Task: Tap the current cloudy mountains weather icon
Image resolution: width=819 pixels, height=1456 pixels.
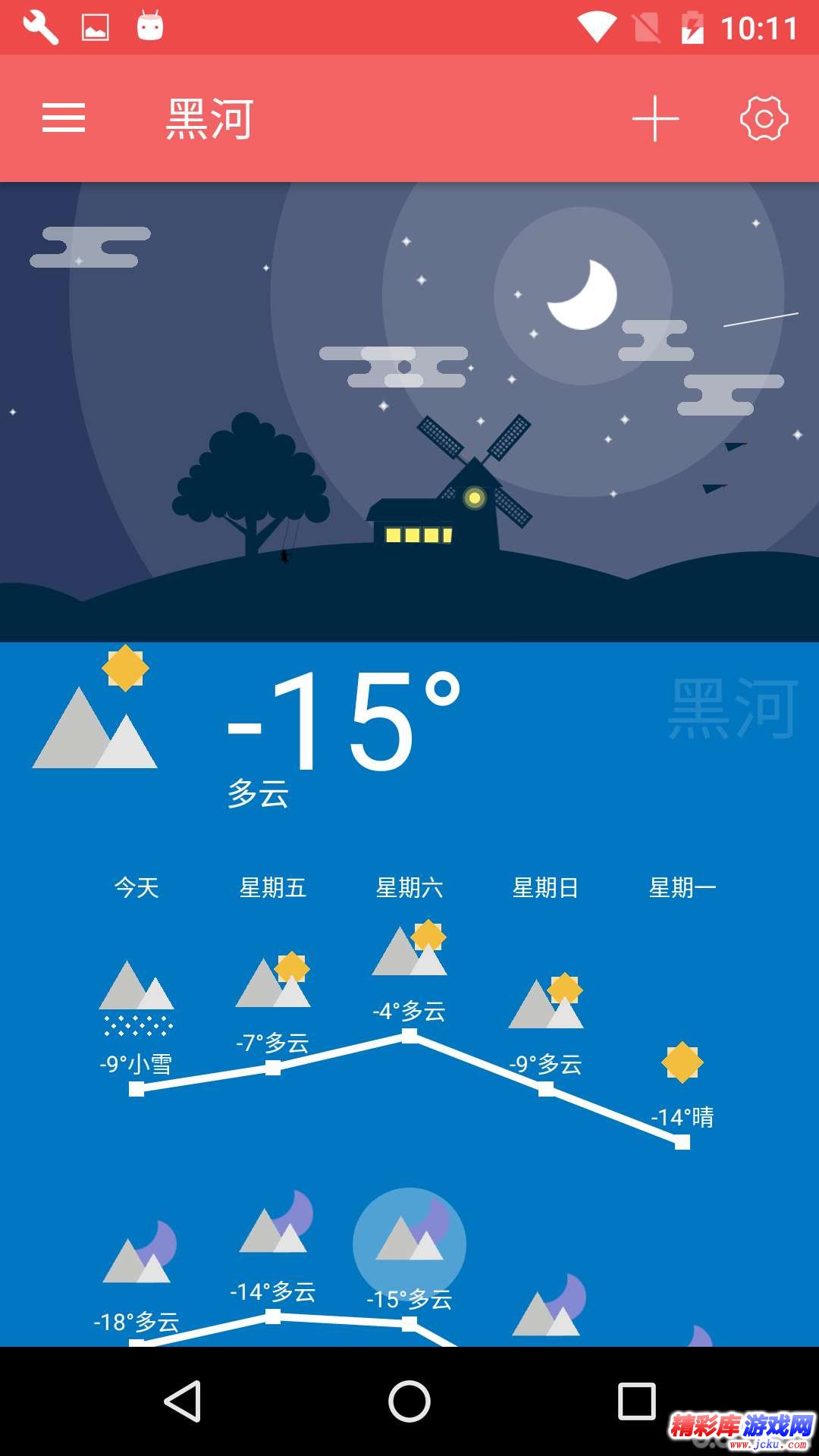Action: (x=99, y=720)
